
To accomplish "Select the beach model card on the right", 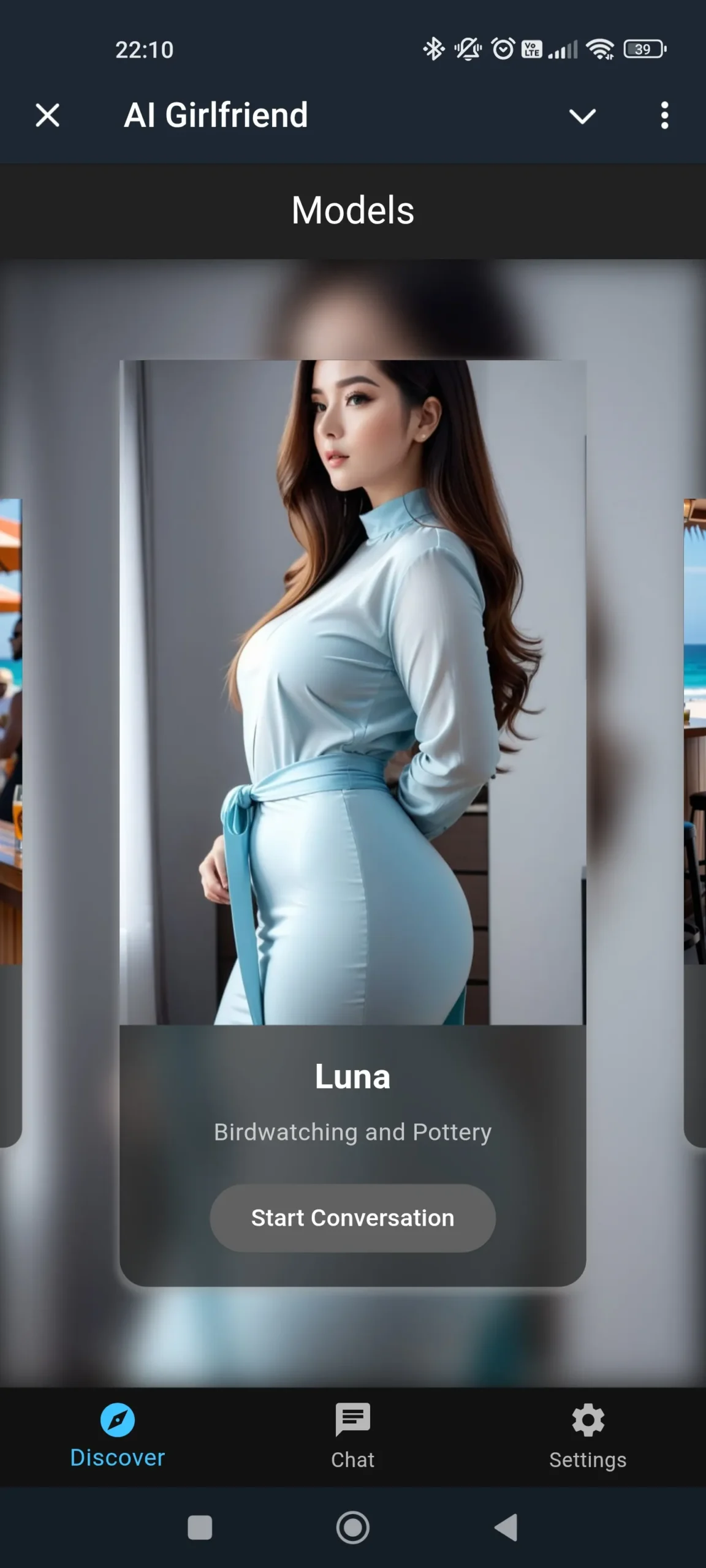I will tap(695, 823).
